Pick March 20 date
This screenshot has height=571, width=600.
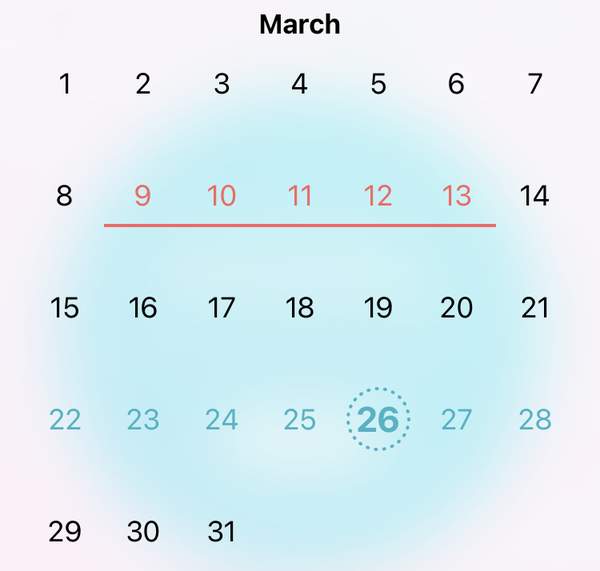(456, 308)
